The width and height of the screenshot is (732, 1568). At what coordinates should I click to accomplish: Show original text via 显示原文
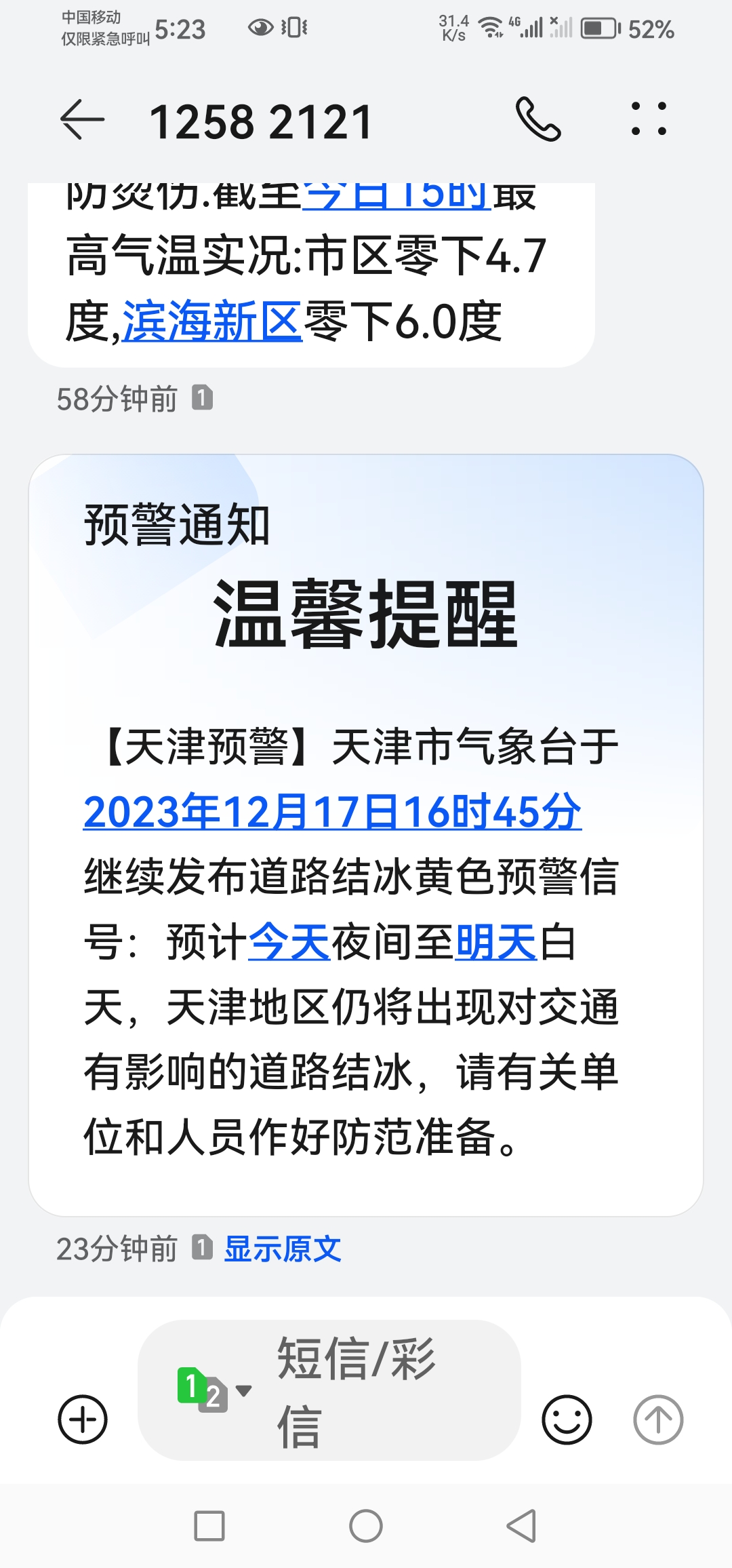[x=283, y=1249]
